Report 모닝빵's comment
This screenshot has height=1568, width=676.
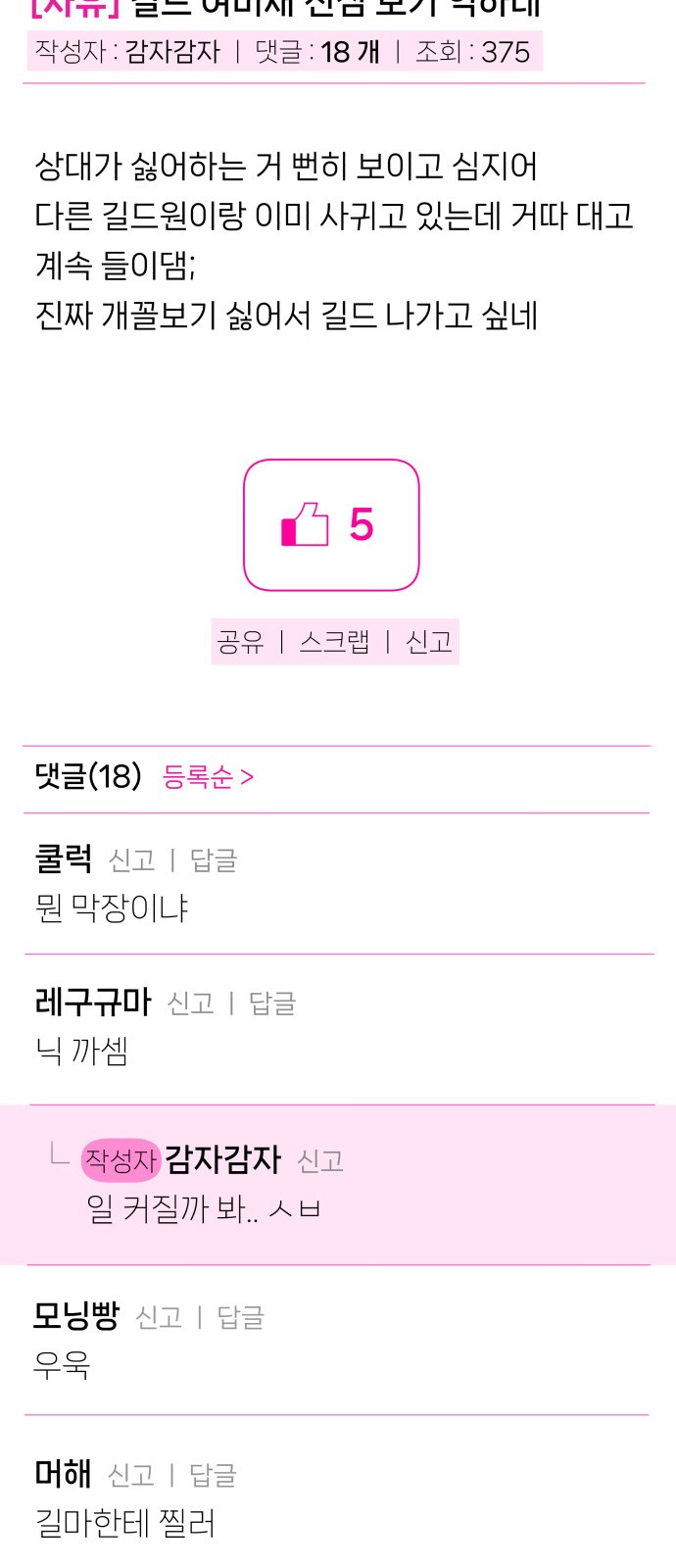coord(159,1318)
